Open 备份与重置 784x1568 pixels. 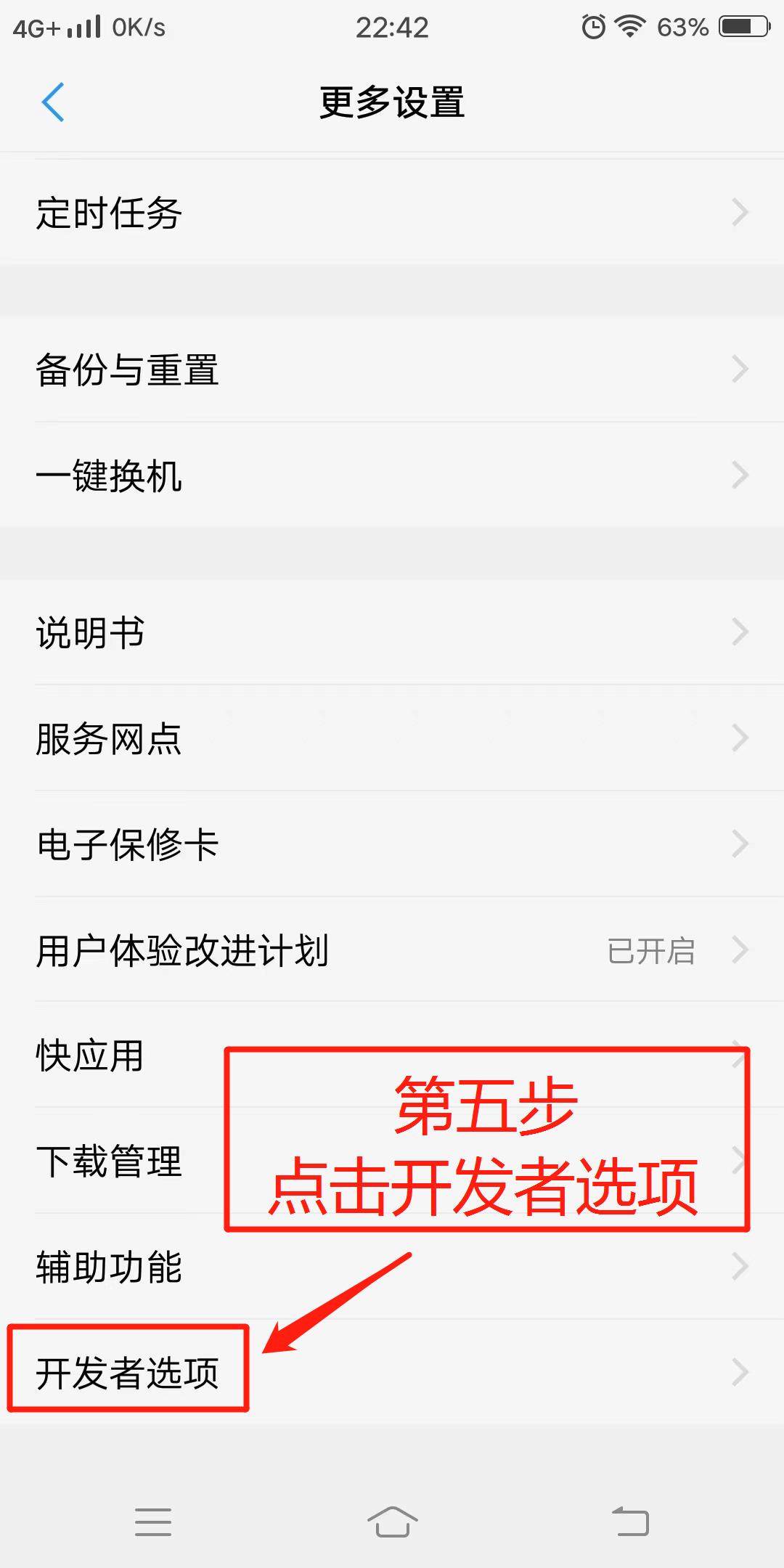pos(392,369)
